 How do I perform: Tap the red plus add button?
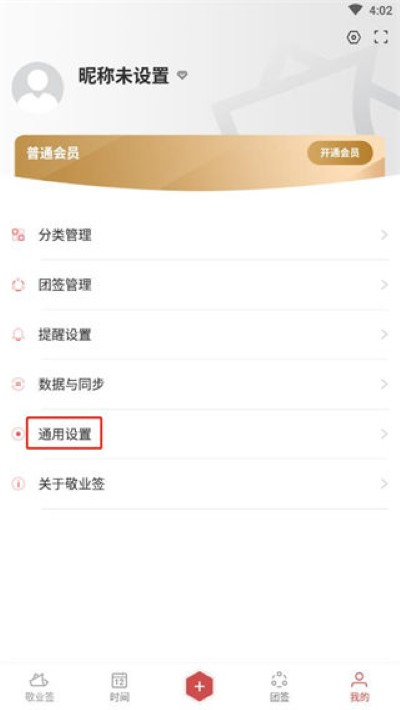click(199, 686)
